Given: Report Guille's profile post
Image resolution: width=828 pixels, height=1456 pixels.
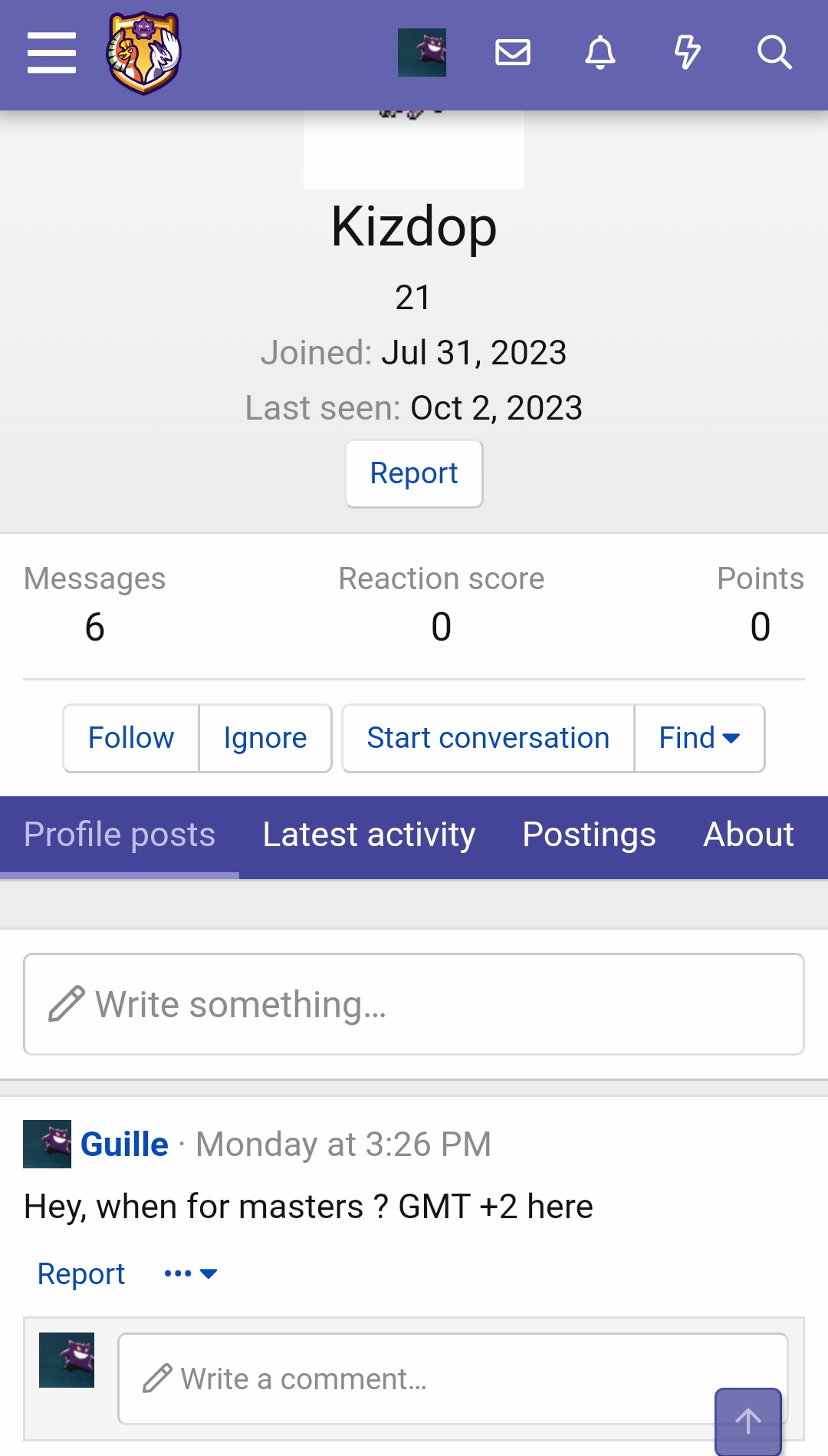Looking at the screenshot, I should [x=81, y=1273].
